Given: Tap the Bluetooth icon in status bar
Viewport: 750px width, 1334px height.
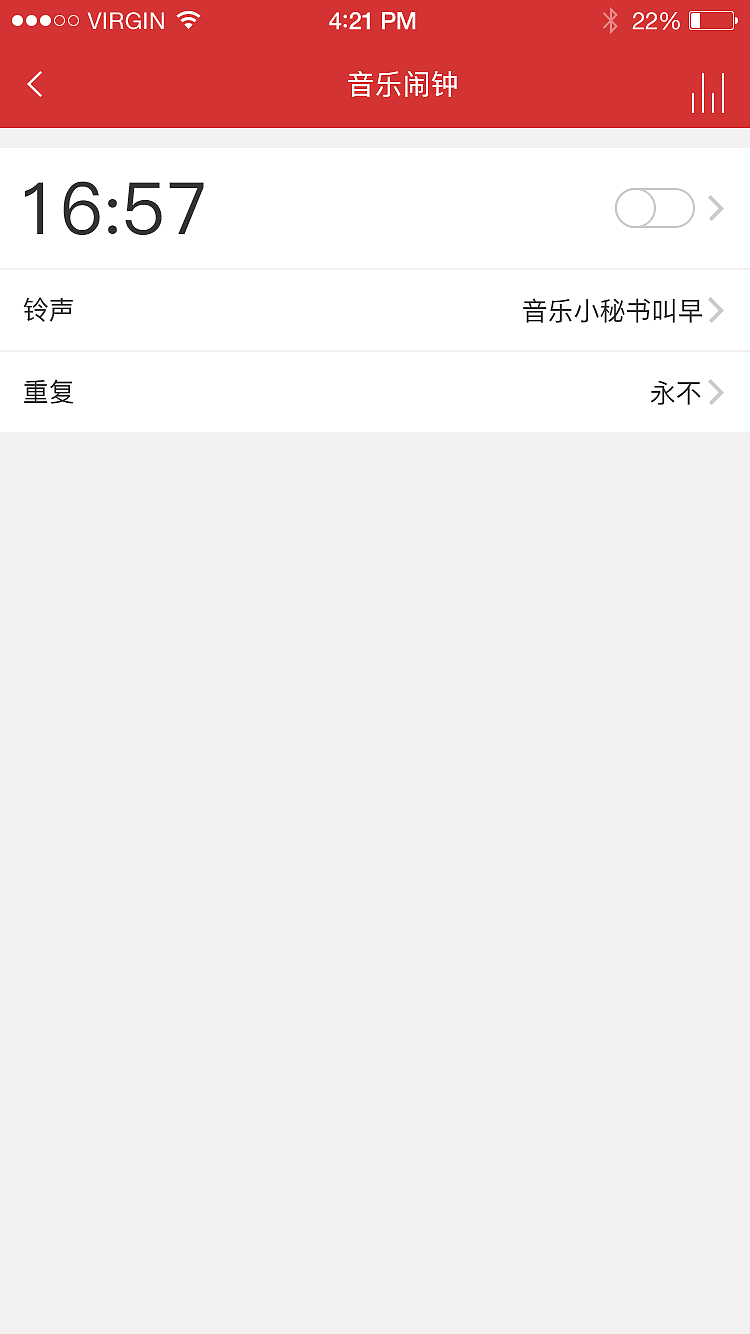Looking at the screenshot, I should pyautogui.click(x=611, y=19).
